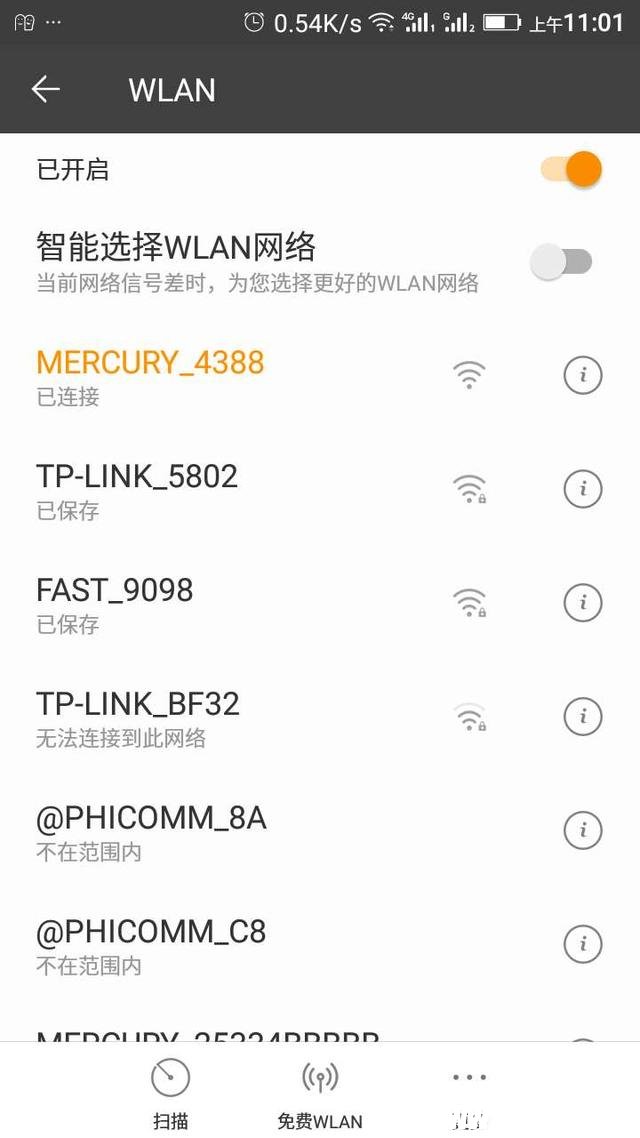
Task: Open the 免费WLAN option
Action: [320, 1093]
